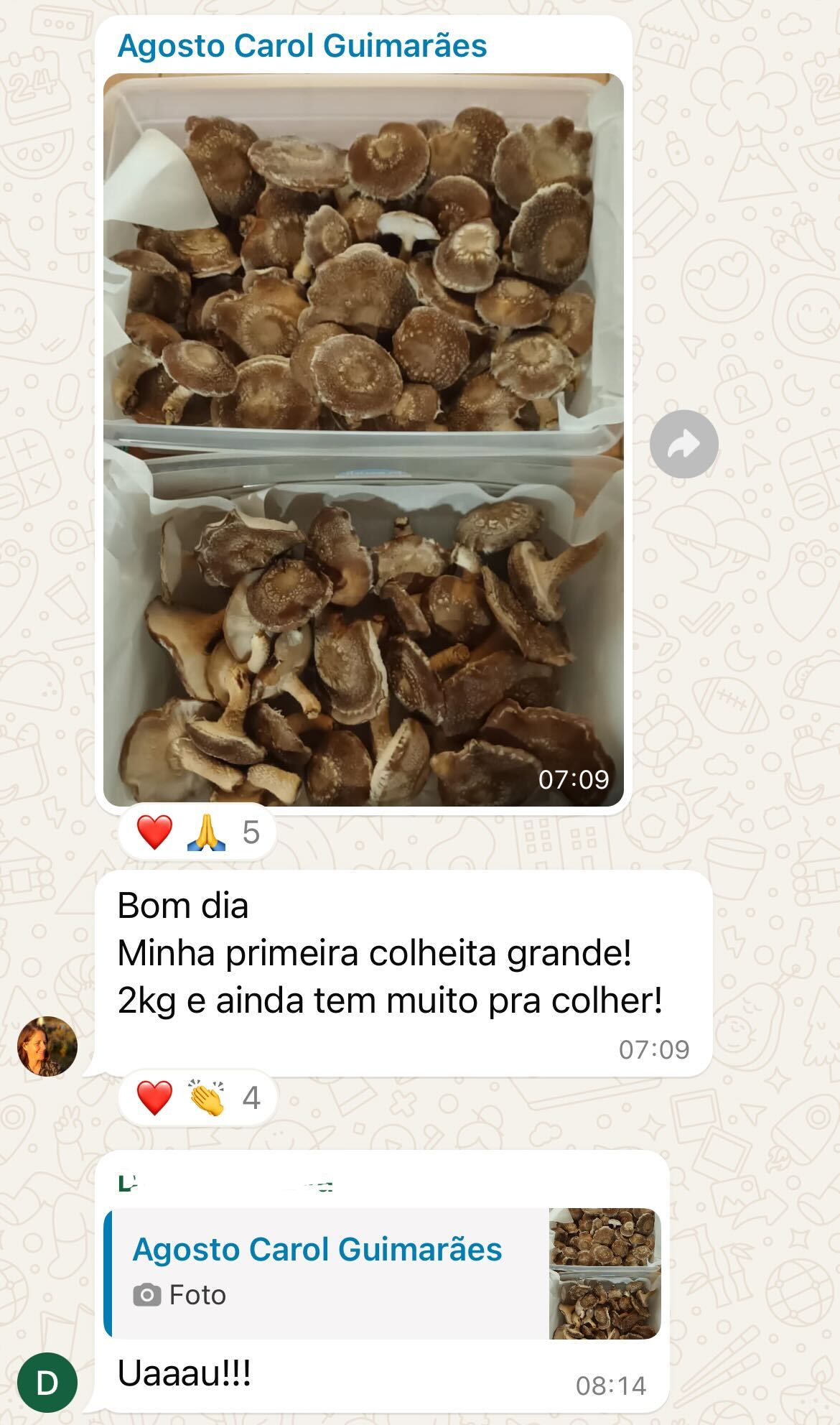Open sender name Agosto Carol Guimarães
The height and width of the screenshot is (1425, 840).
(302, 46)
